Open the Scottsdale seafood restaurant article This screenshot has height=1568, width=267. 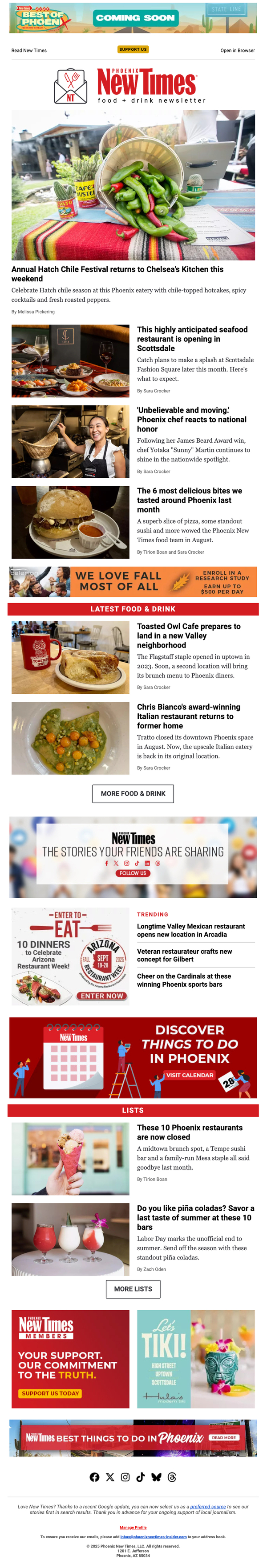coord(192,338)
